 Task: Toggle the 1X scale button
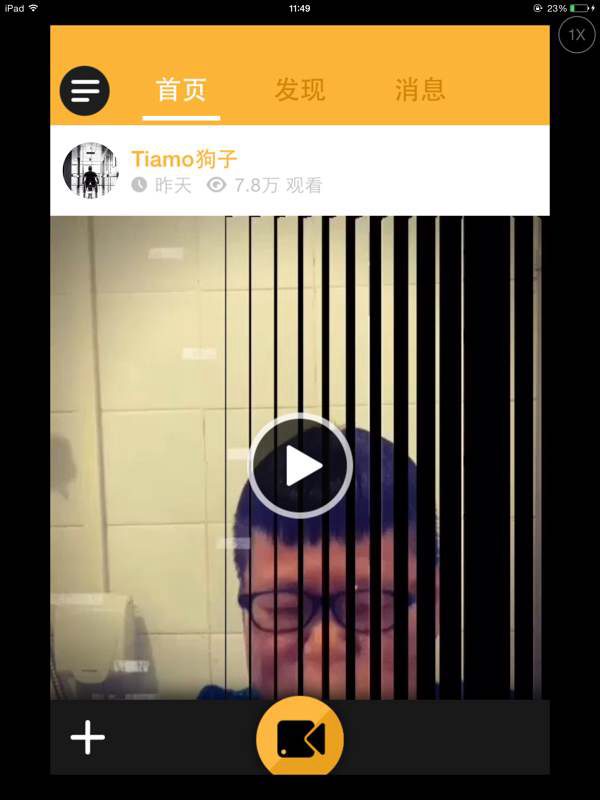click(x=576, y=35)
